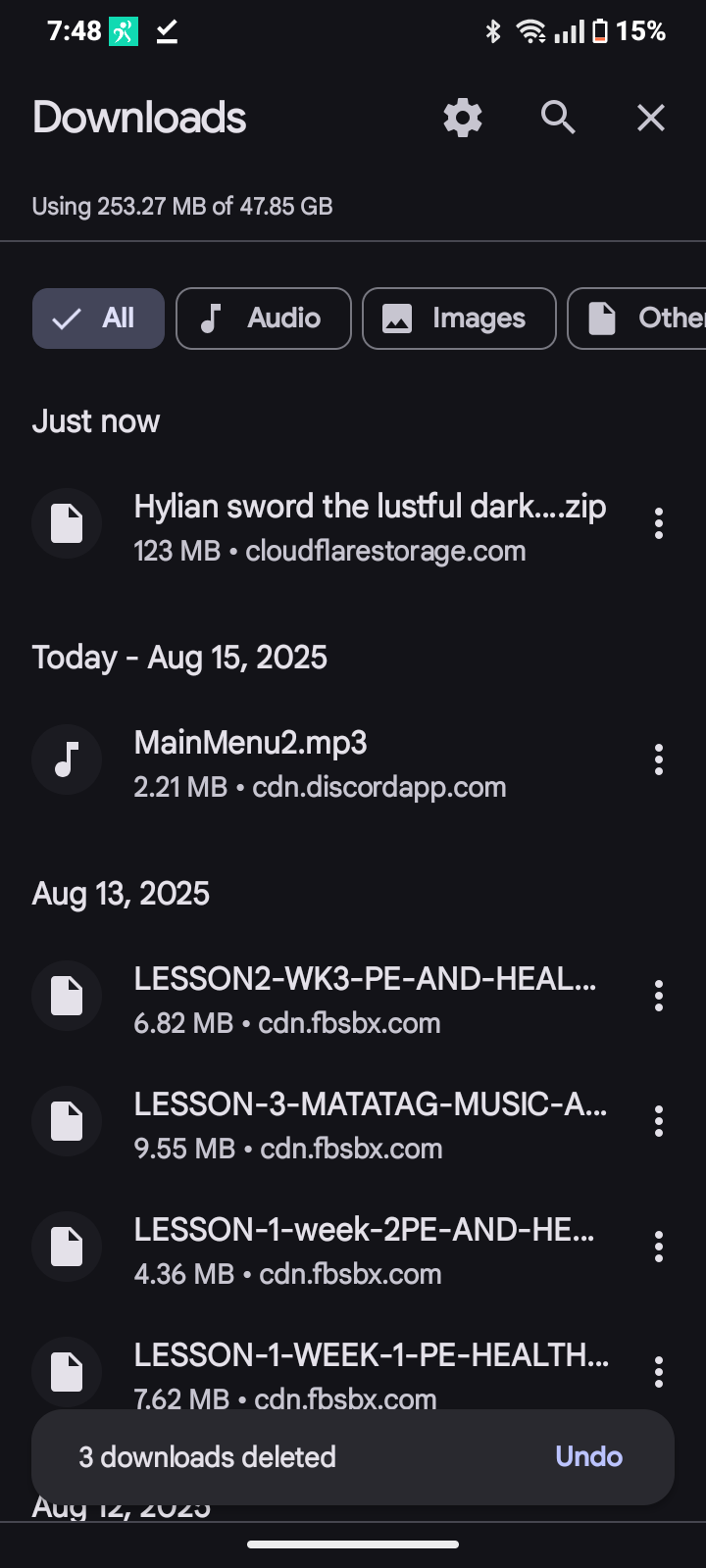Undo the 3 deleted downloads

[588, 1457]
